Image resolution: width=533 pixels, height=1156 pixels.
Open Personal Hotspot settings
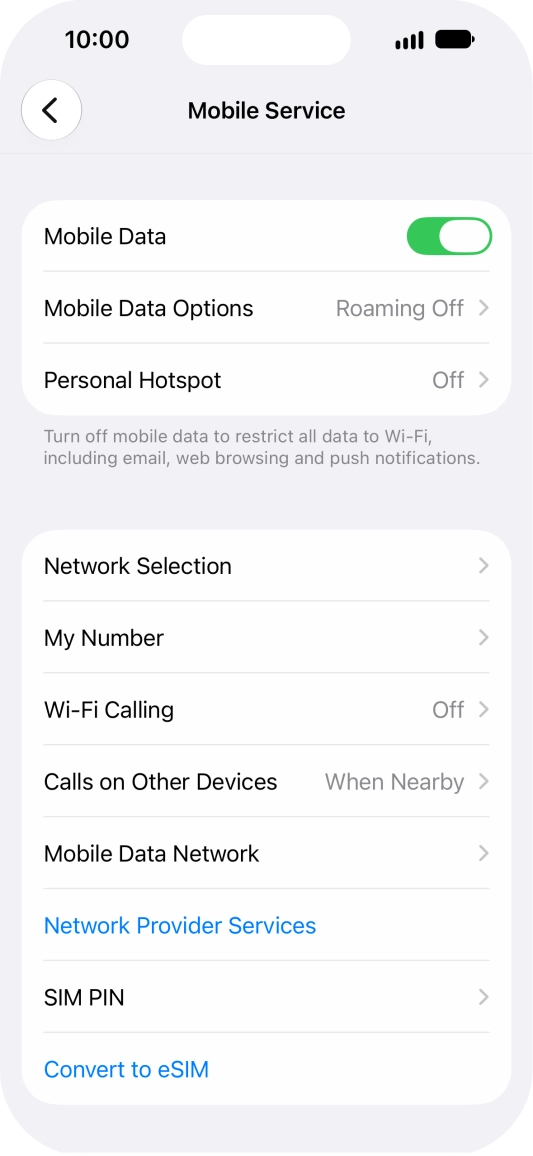(x=266, y=380)
